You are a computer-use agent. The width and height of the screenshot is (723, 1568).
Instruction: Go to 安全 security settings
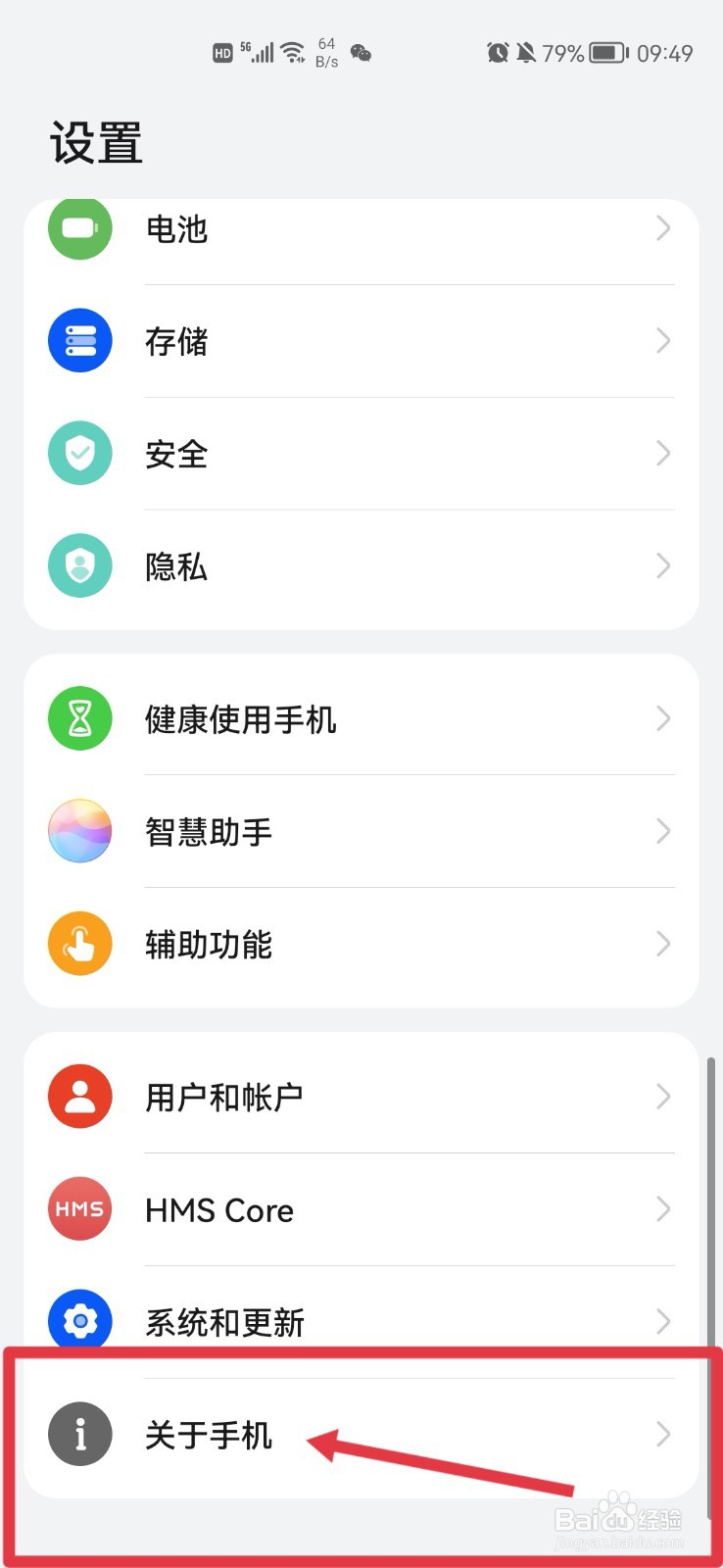point(361,454)
